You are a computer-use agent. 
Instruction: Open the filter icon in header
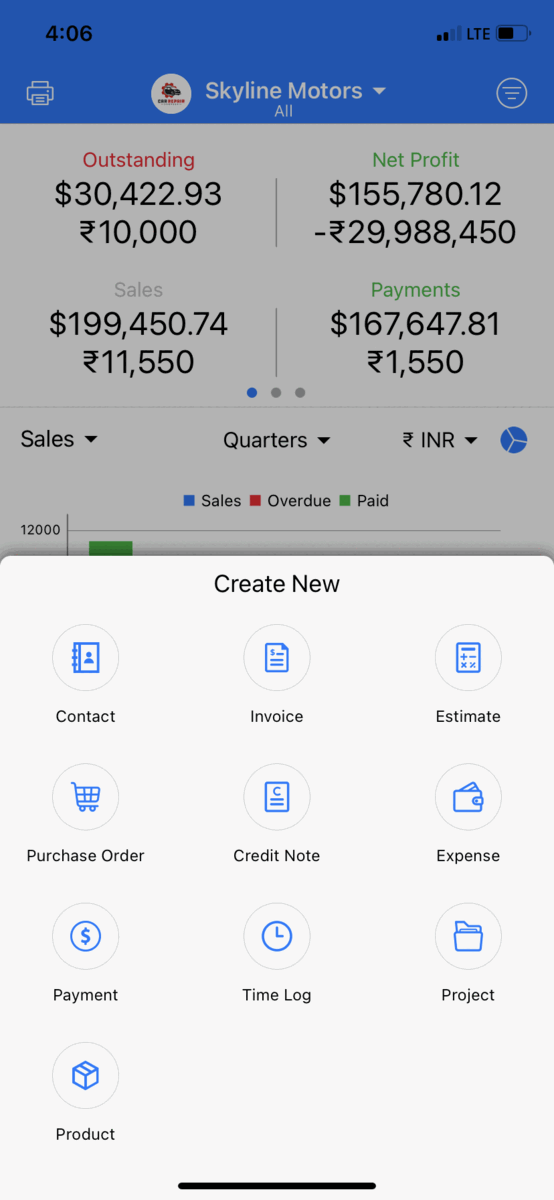(x=512, y=93)
